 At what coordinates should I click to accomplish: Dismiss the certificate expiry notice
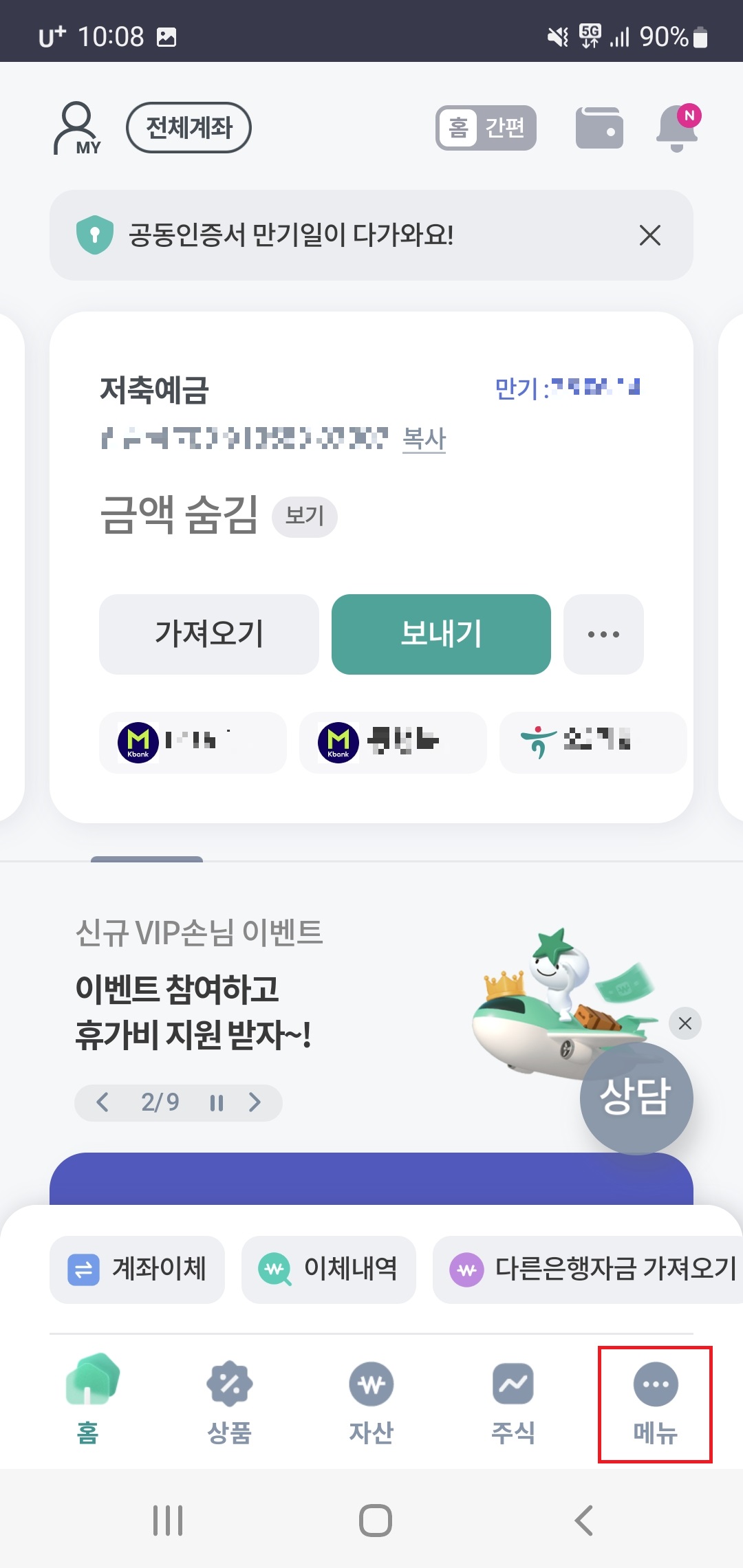651,236
